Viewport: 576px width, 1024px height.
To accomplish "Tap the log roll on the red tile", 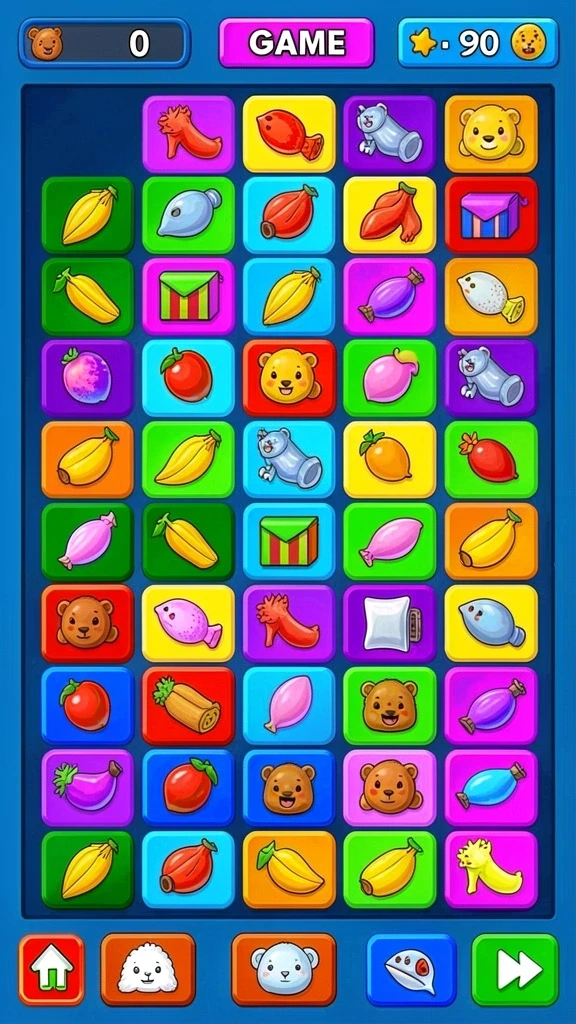I will click(x=188, y=705).
